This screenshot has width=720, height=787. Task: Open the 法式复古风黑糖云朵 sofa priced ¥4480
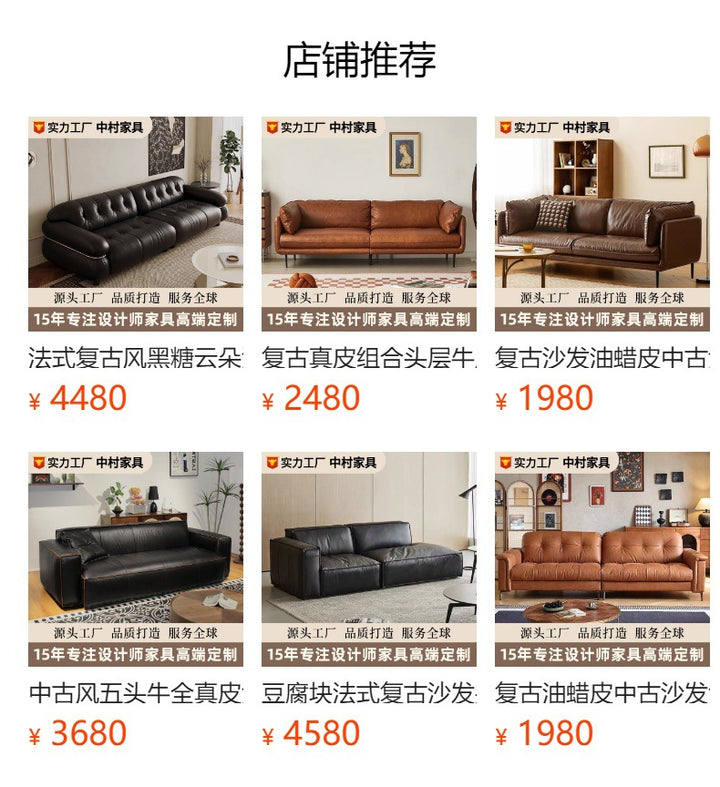coord(135,223)
